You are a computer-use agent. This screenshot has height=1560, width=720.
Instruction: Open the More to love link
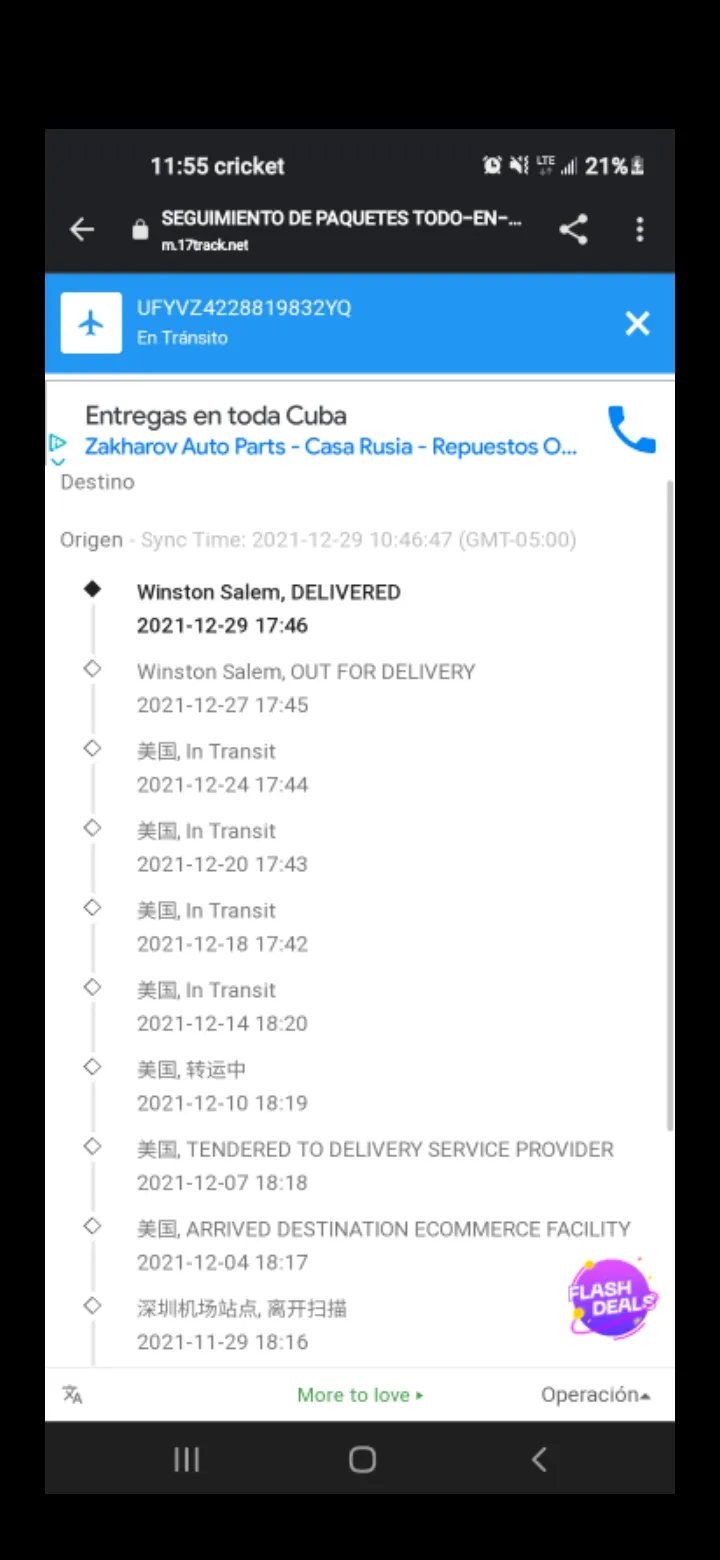point(360,1395)
